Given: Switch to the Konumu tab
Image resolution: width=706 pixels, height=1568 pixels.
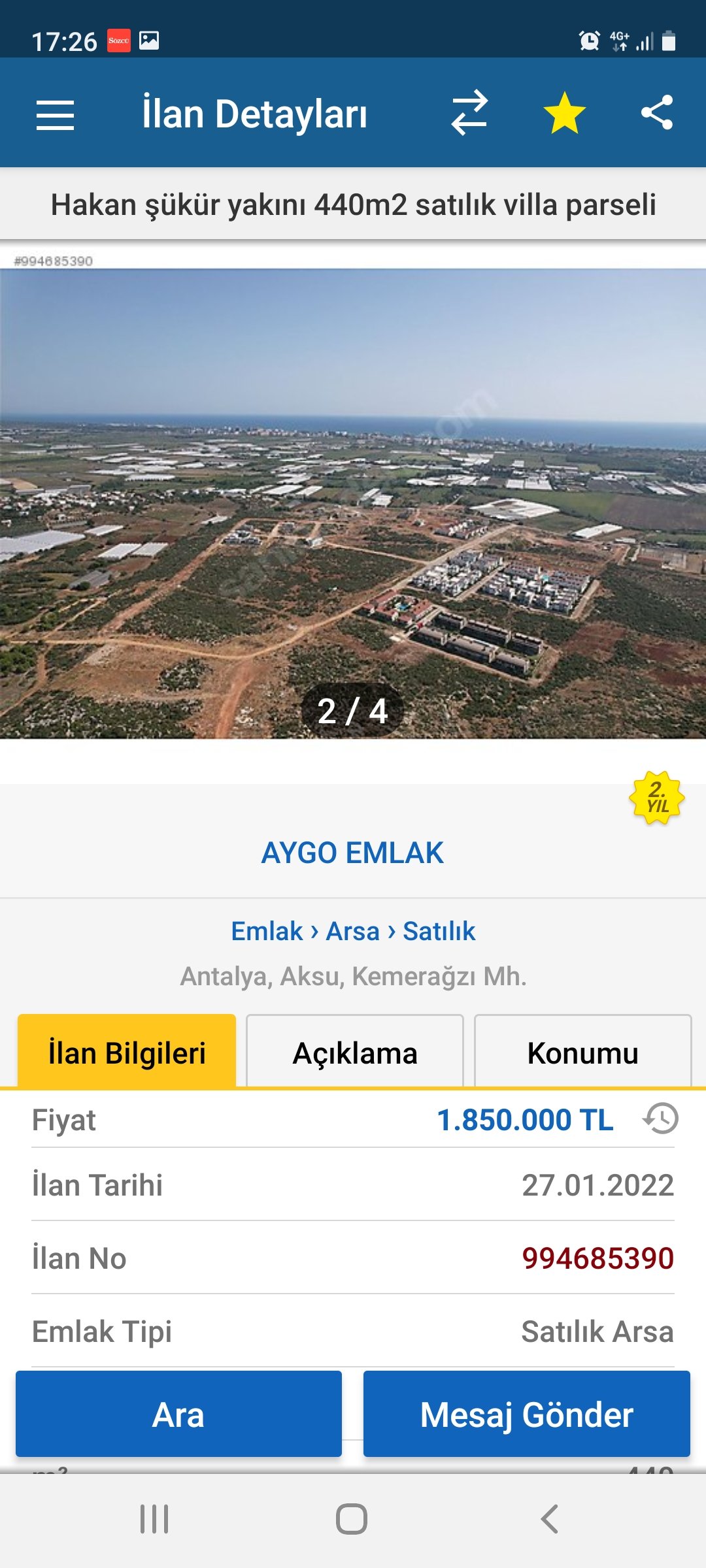Looking at the screenshot, I should (x=582, y=1053).
